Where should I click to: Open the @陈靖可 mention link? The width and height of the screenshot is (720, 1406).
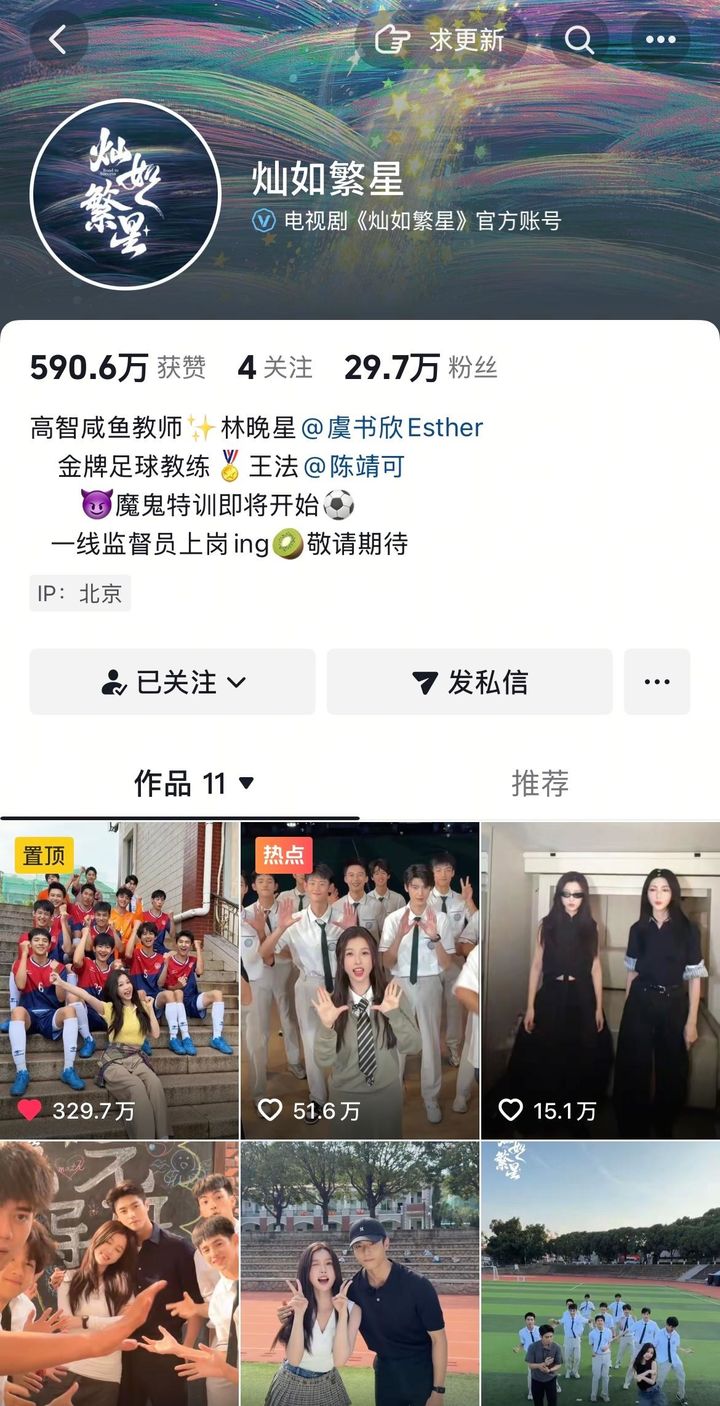(353, 466)
